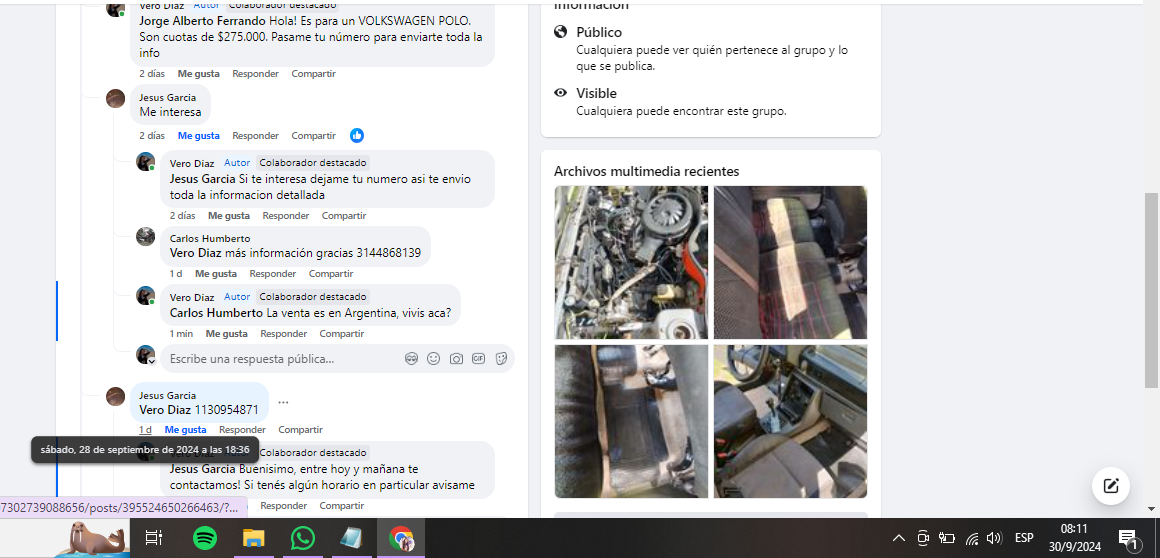
Task: Share Jesus Garcia's 'Me interesa' comment
Action: (x=313, y=136)
